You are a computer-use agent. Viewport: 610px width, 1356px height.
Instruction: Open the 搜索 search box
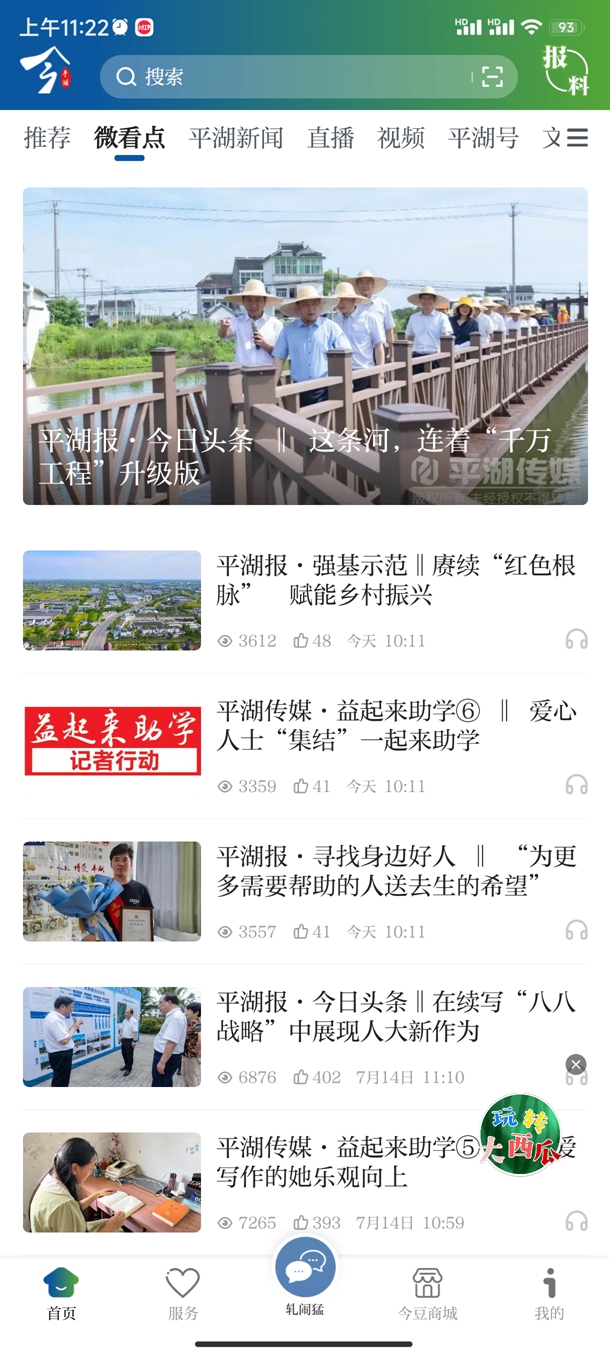tap(290, 77)
